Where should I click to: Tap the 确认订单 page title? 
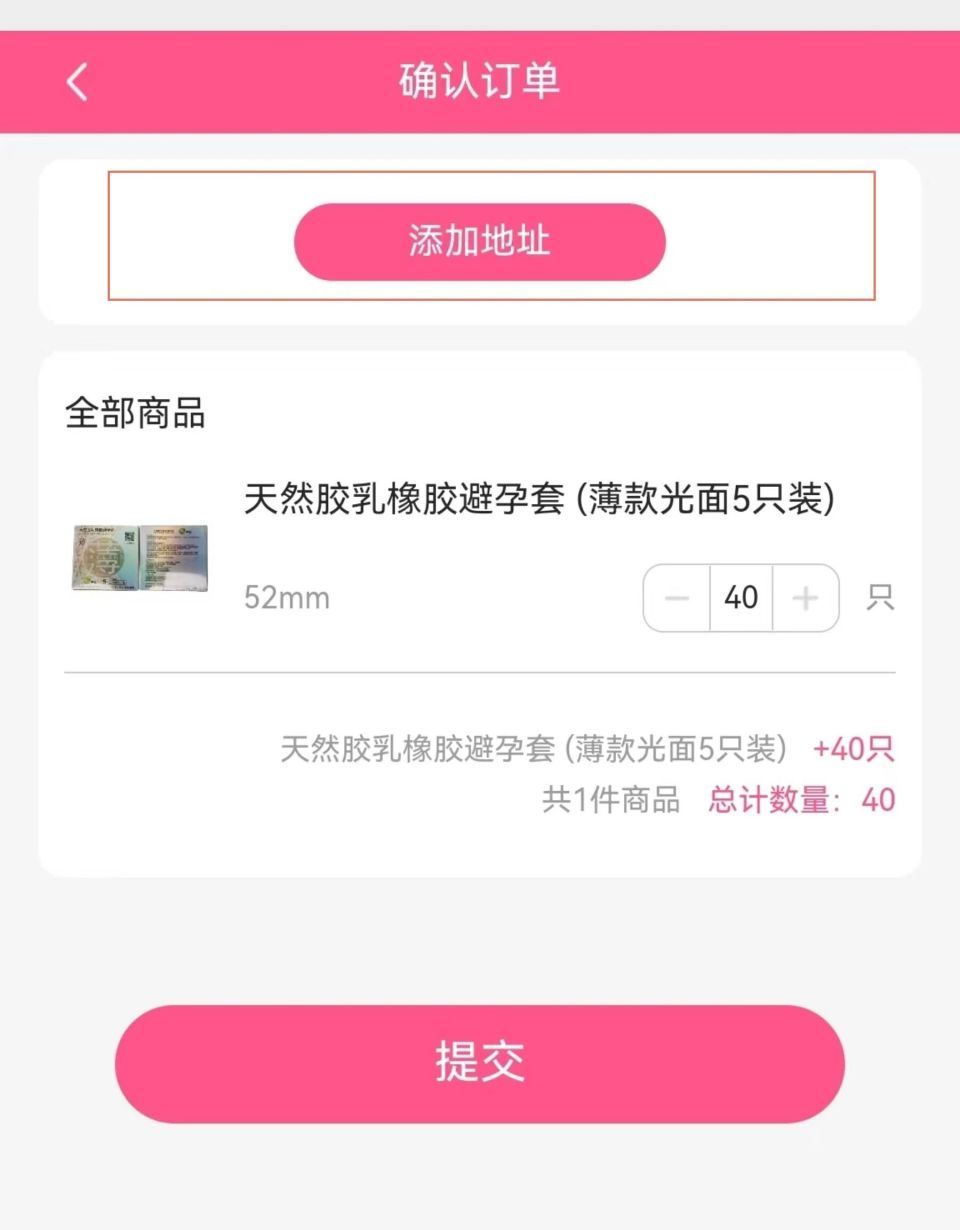(480, 81)
